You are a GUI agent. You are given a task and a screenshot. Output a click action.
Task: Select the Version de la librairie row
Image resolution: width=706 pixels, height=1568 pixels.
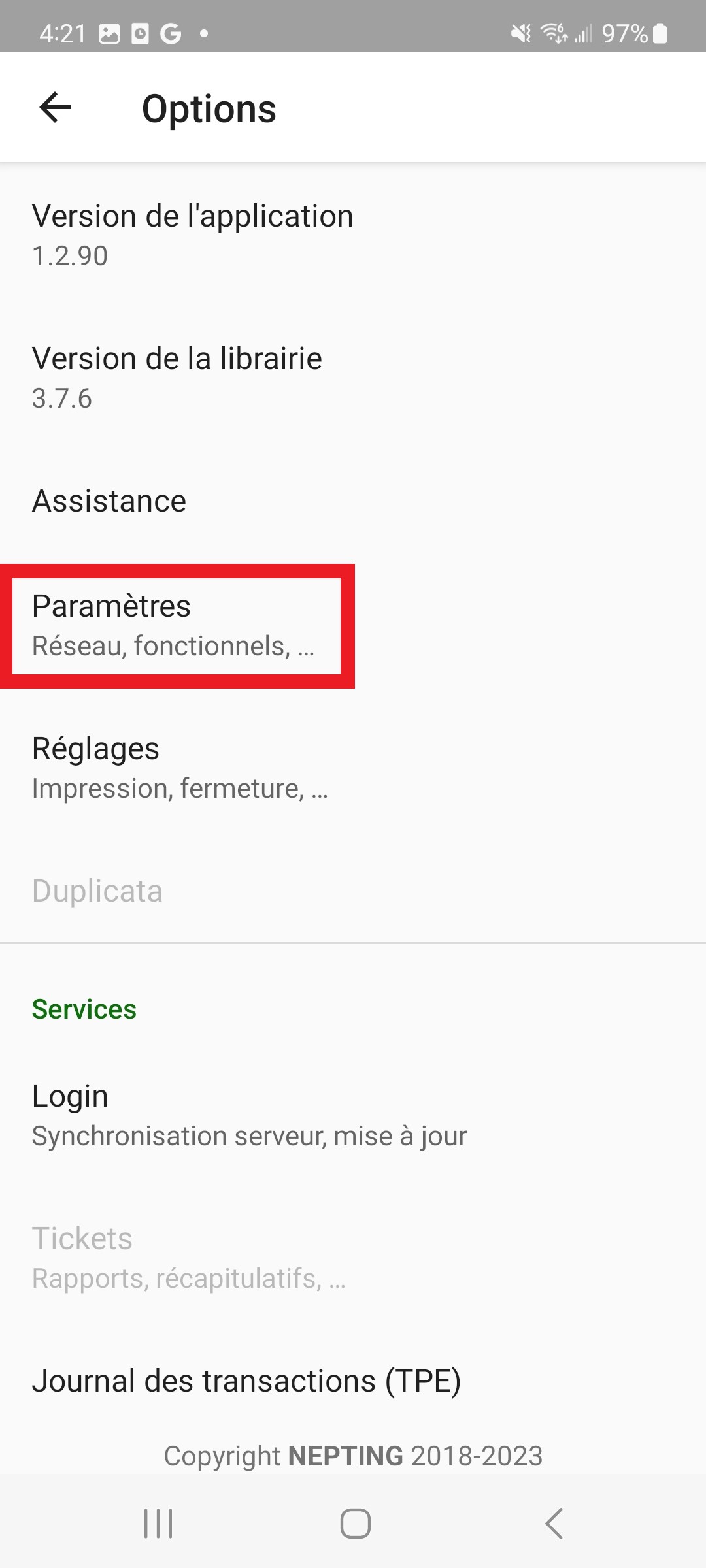[x=353, y=378]
